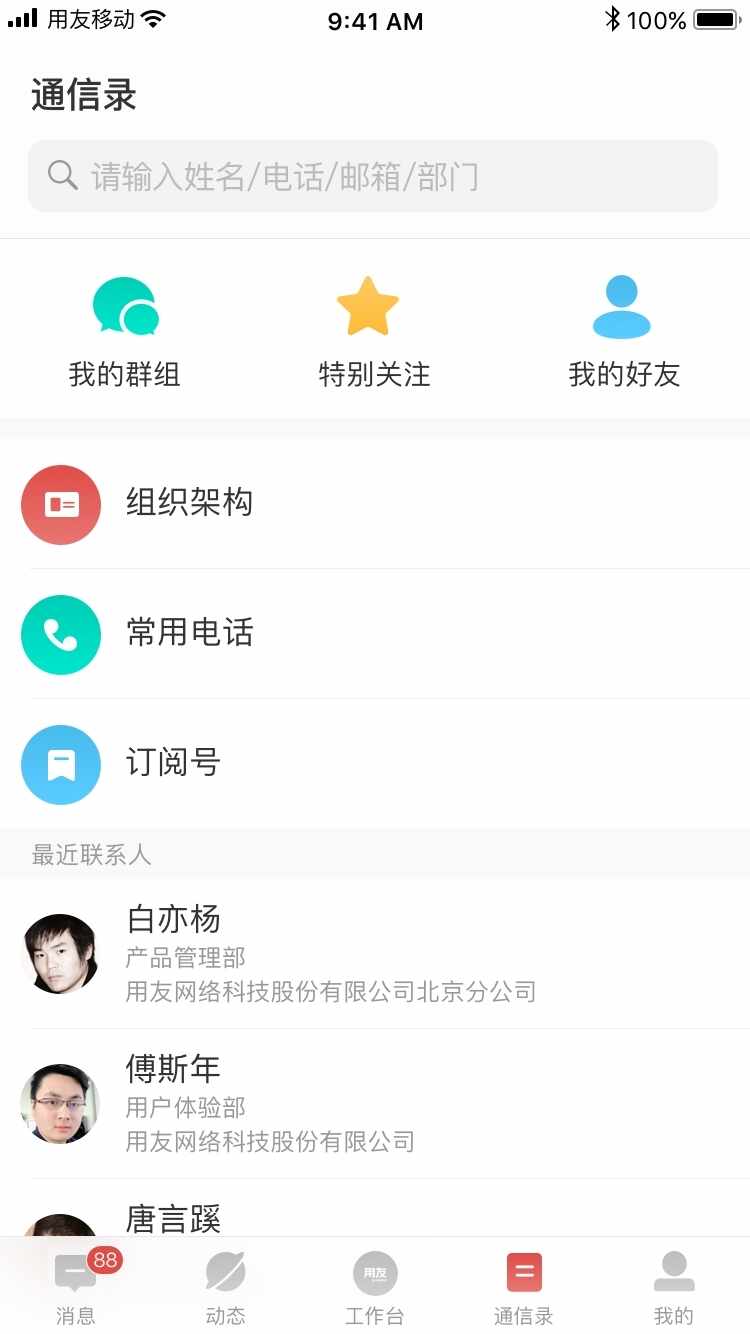Tap the contacts search field
Screen dimensions: 750x1334
pyautogui.click(x=372, y=176)
